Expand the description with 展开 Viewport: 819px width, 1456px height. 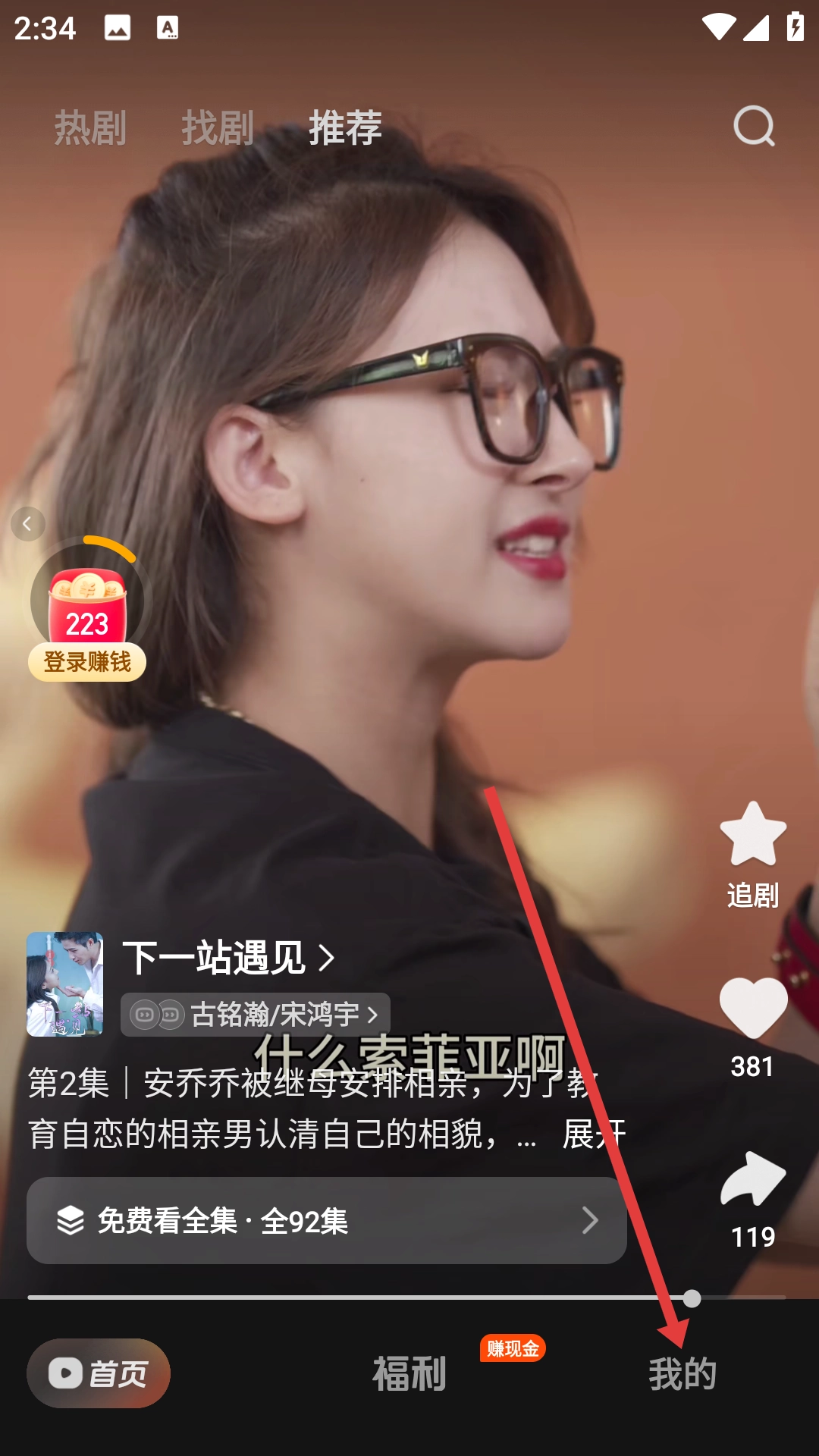coord(594,1134)
